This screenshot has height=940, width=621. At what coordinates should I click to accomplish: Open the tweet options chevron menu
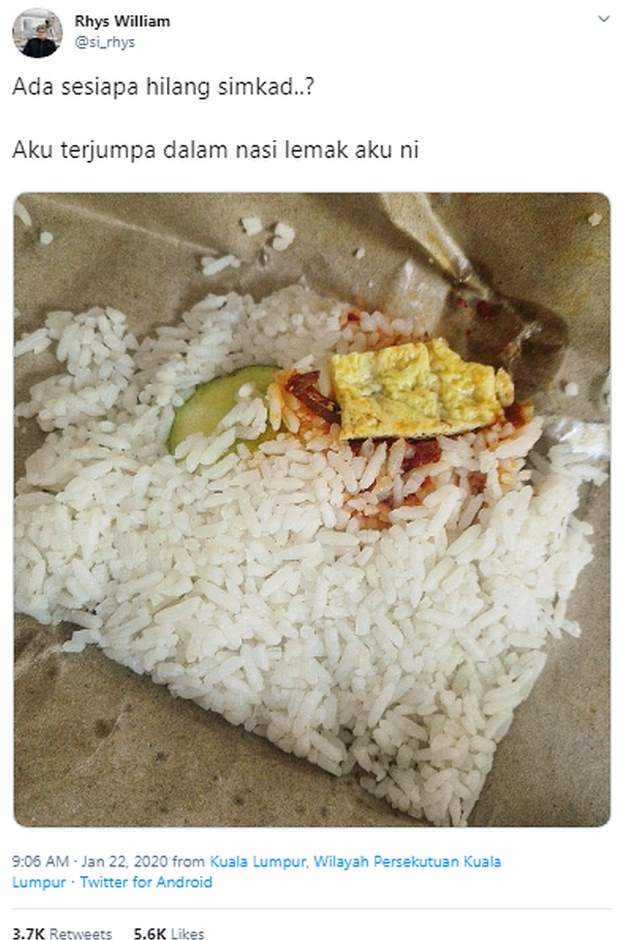pos(603,18)
